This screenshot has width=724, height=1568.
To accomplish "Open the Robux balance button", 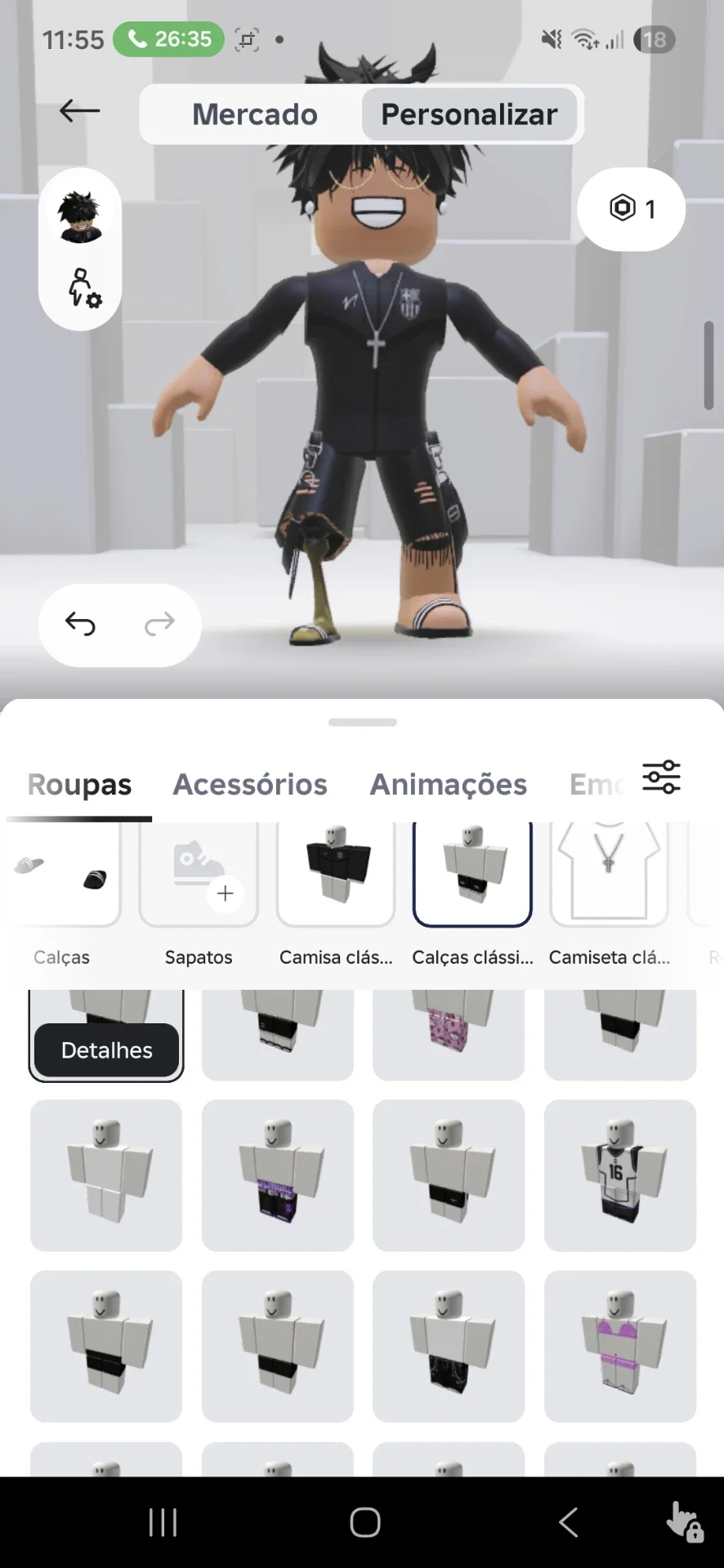I will point(631,209).
